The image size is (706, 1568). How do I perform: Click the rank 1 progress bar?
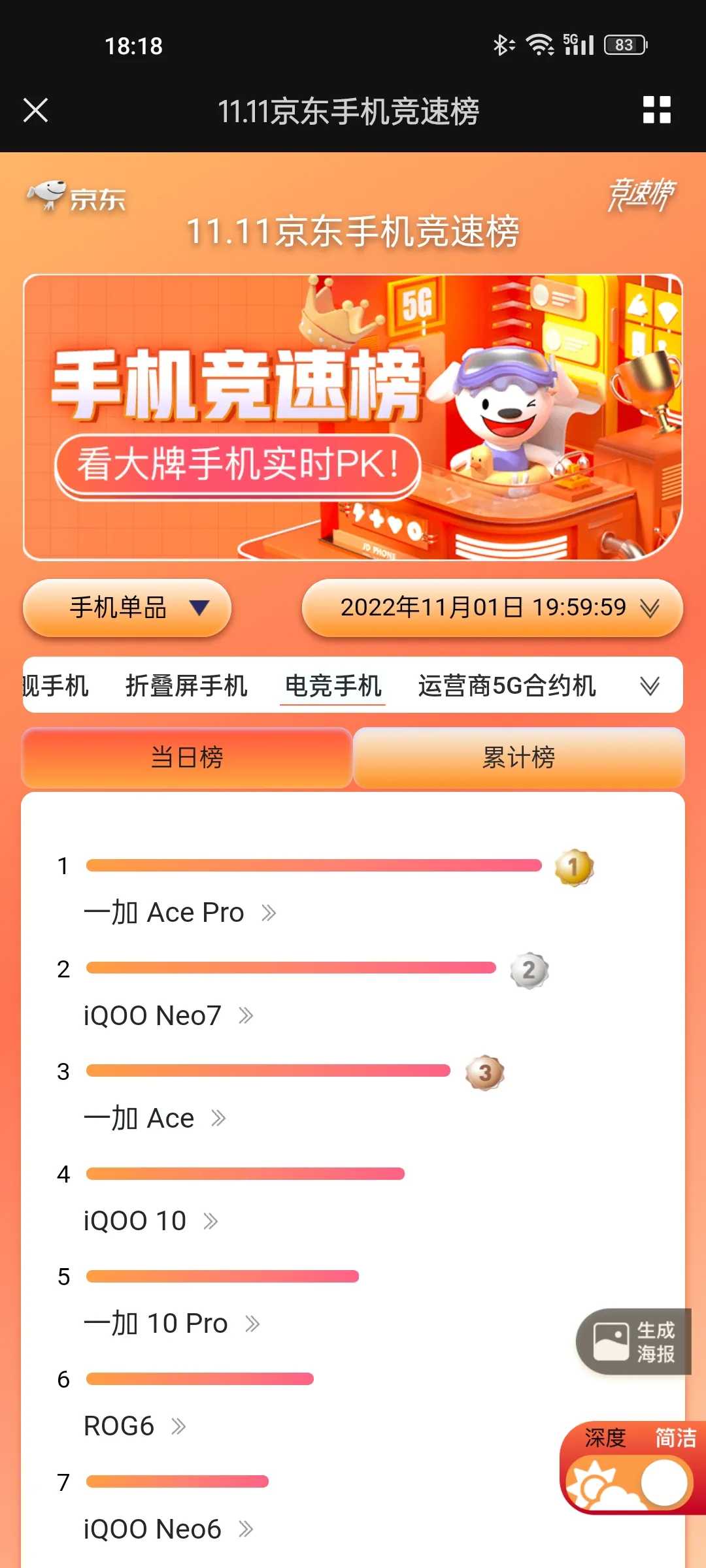(314, 865)
